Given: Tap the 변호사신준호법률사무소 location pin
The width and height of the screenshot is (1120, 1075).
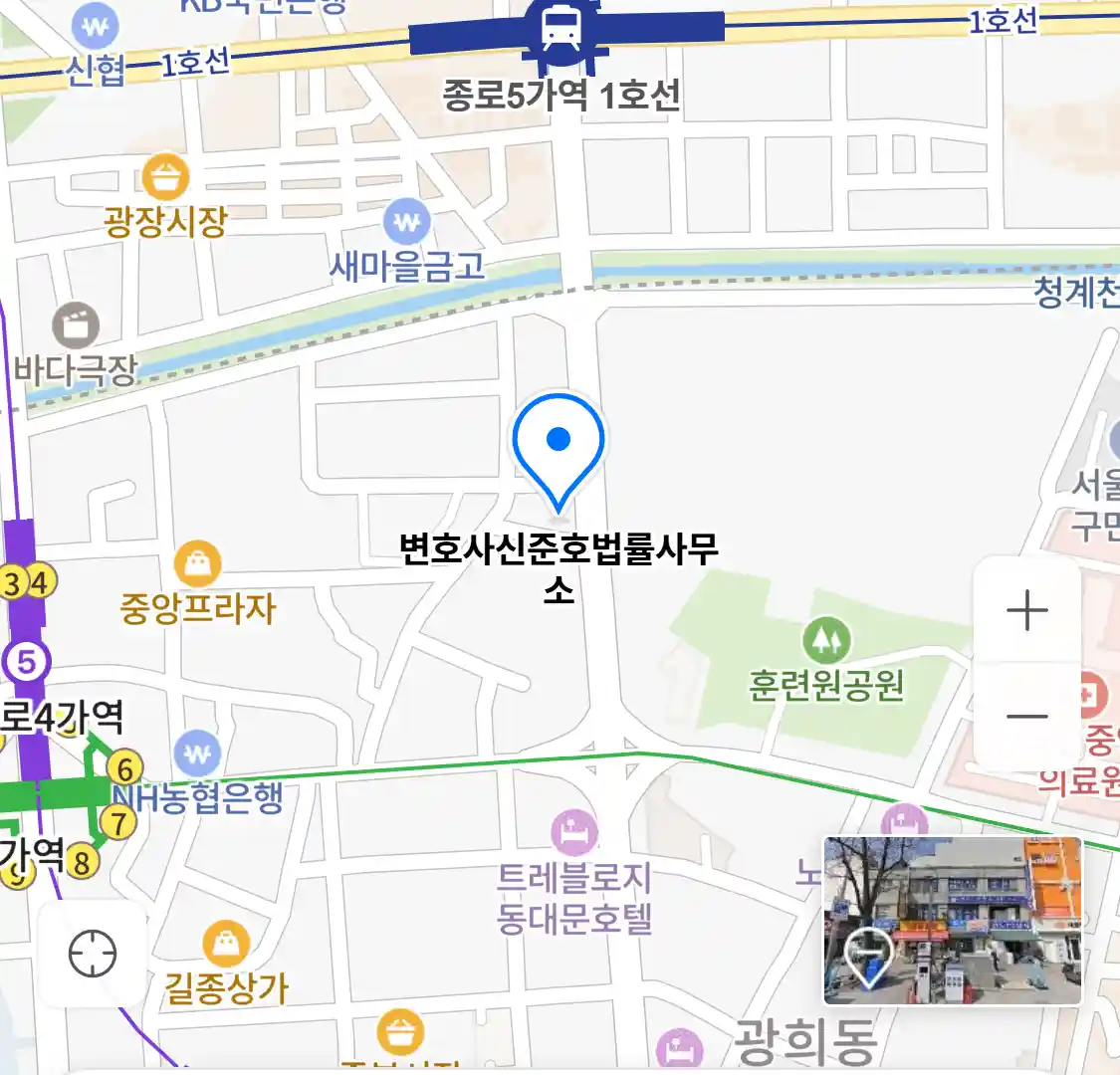Looking at the screenshot, I should click(x=559, y=450).
